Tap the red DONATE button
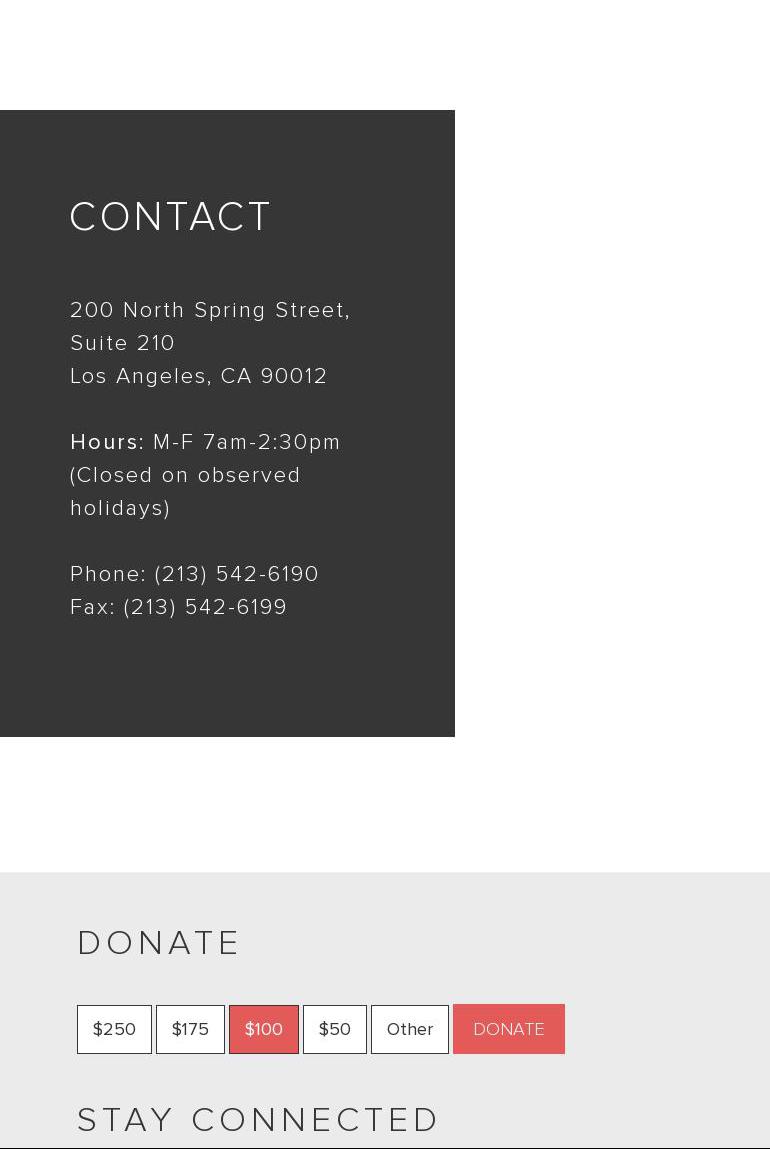770x1149 pixels. pyautogui.click(x=509, y=1029)
